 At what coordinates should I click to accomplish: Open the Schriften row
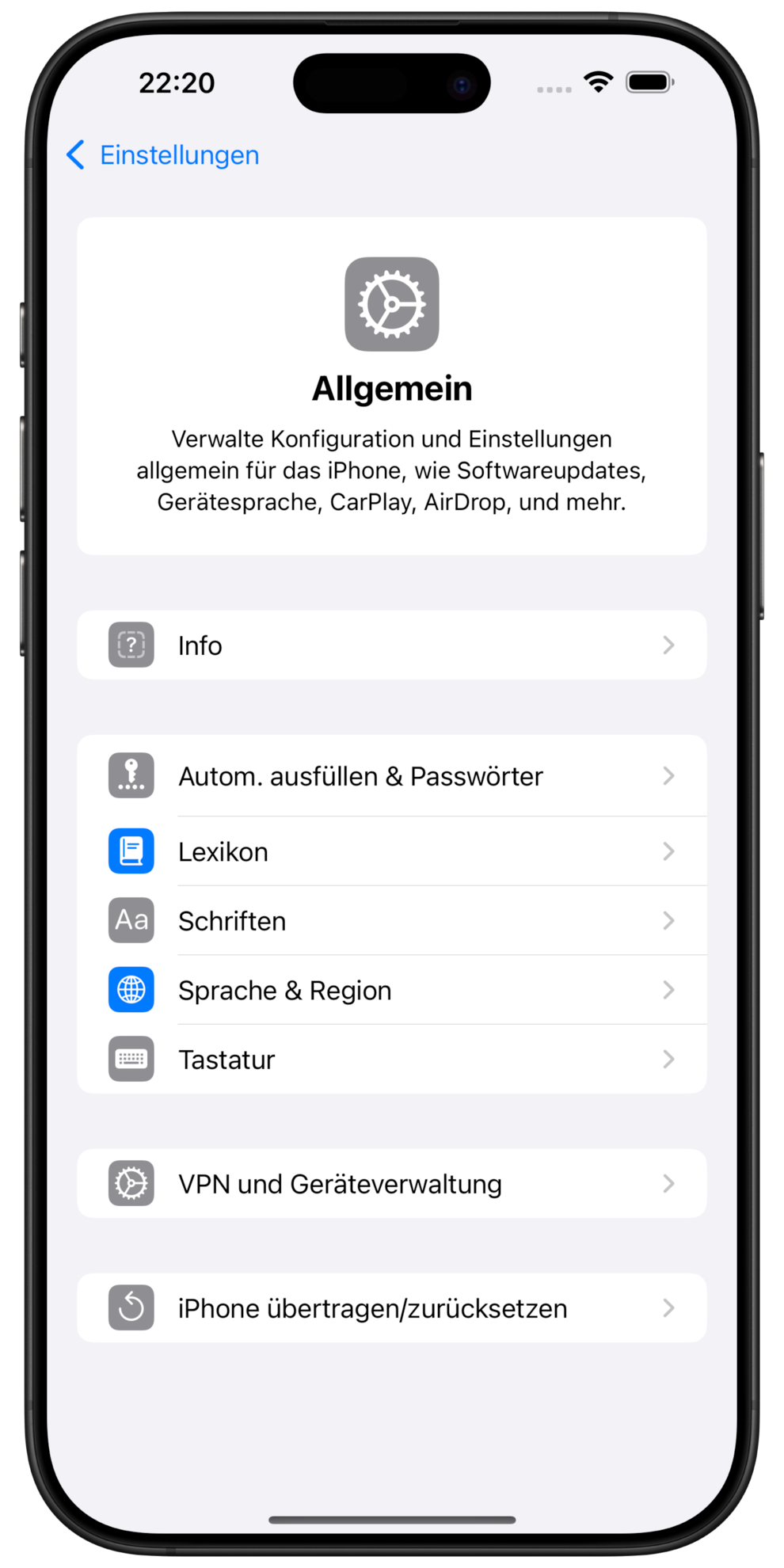(x=391, y=921)
